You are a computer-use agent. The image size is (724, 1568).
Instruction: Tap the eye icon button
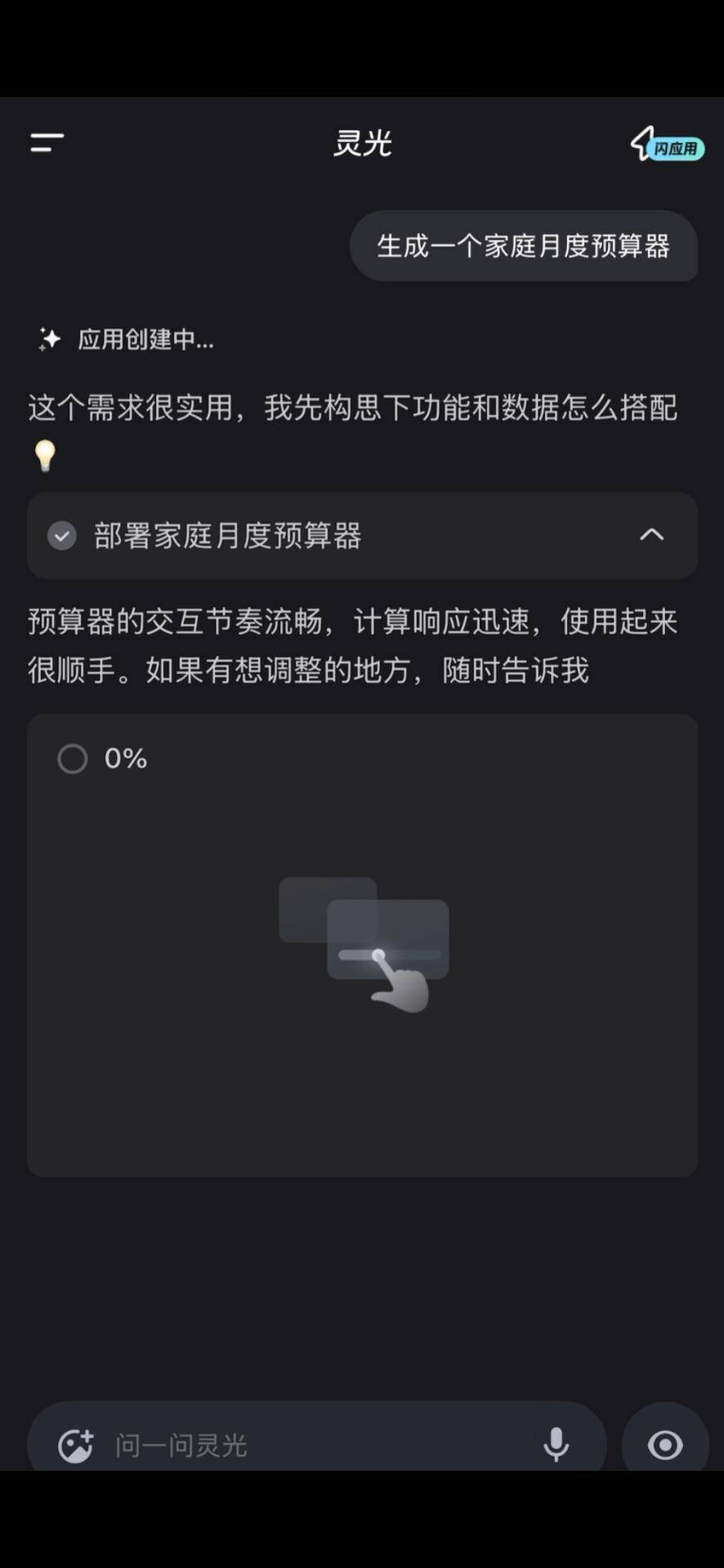665,1445
